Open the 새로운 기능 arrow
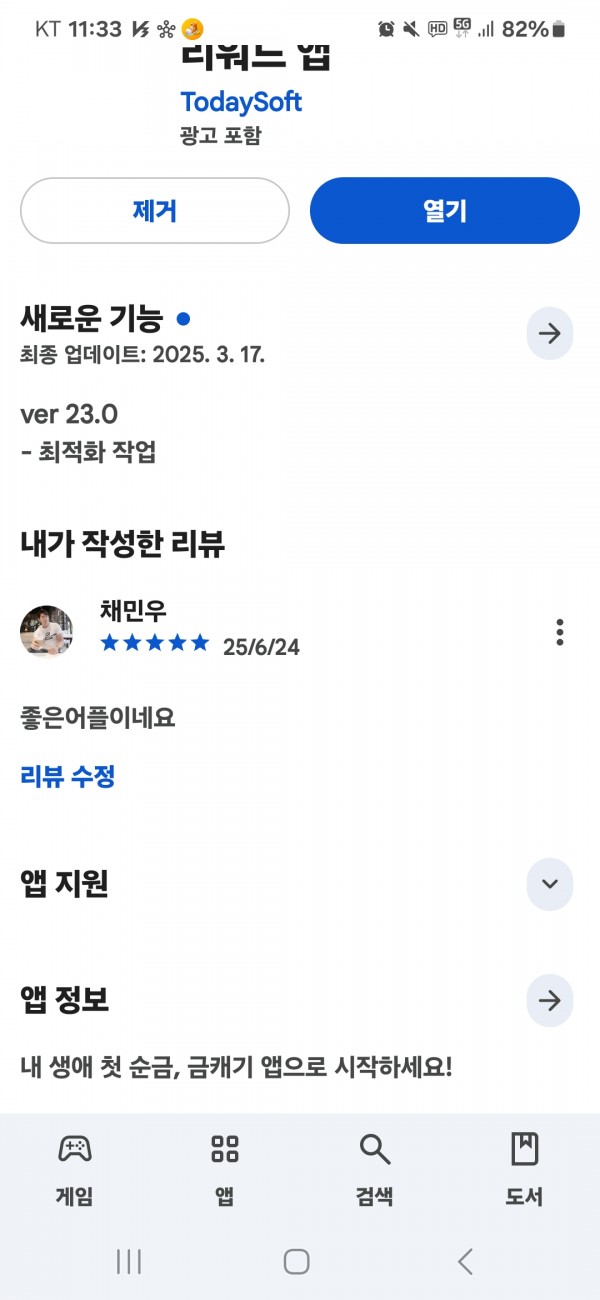Screen dimensions: 600x1300 pos(550,334)
